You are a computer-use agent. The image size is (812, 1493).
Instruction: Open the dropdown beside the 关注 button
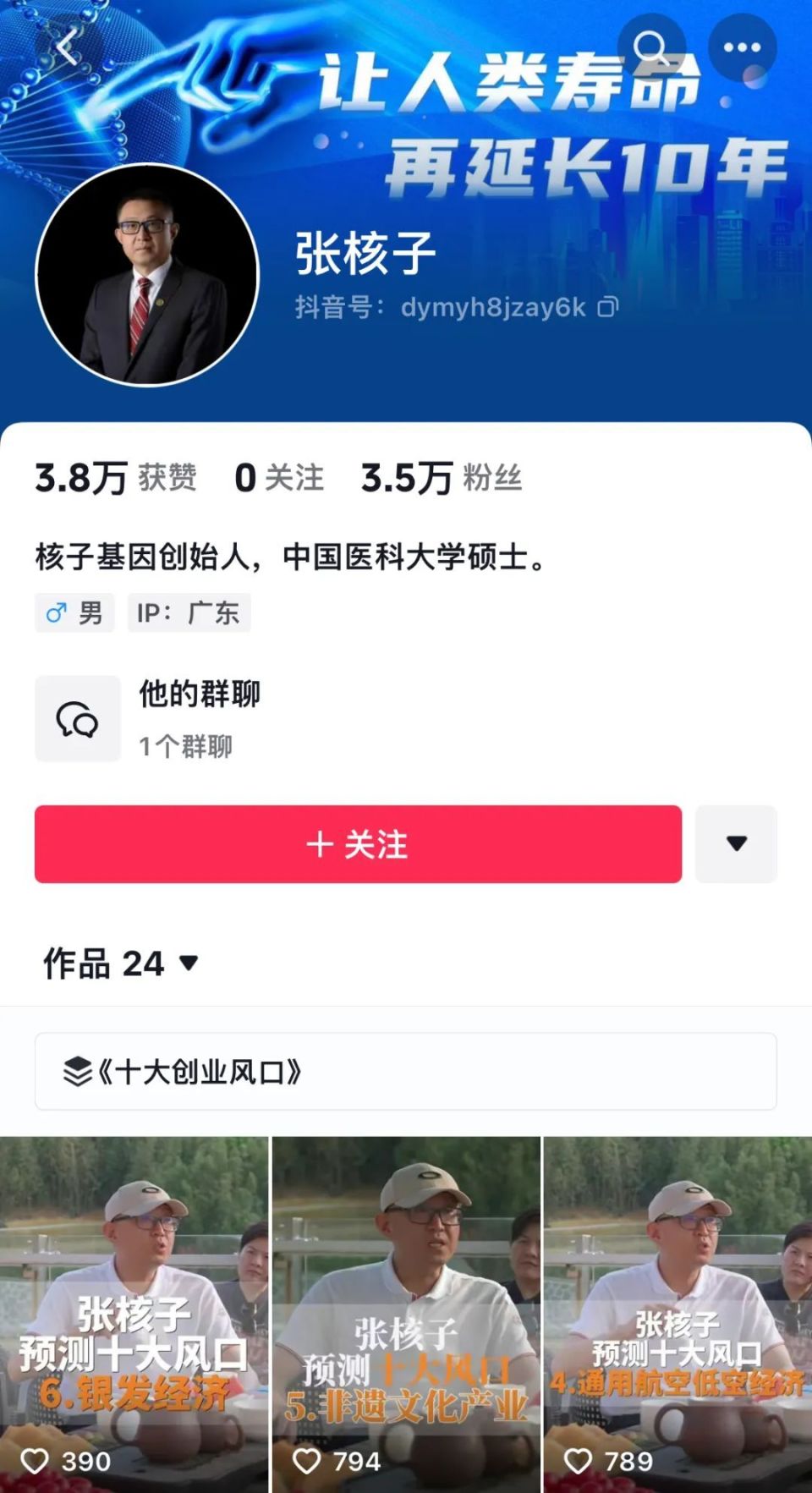click(x=736, y=843)
